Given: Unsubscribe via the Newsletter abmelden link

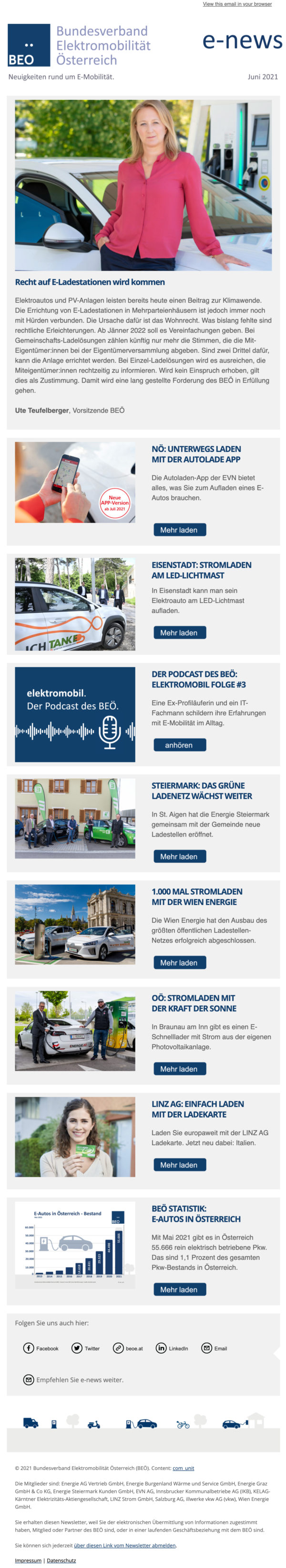Looking at the screenshot, I should point(124,1545).
